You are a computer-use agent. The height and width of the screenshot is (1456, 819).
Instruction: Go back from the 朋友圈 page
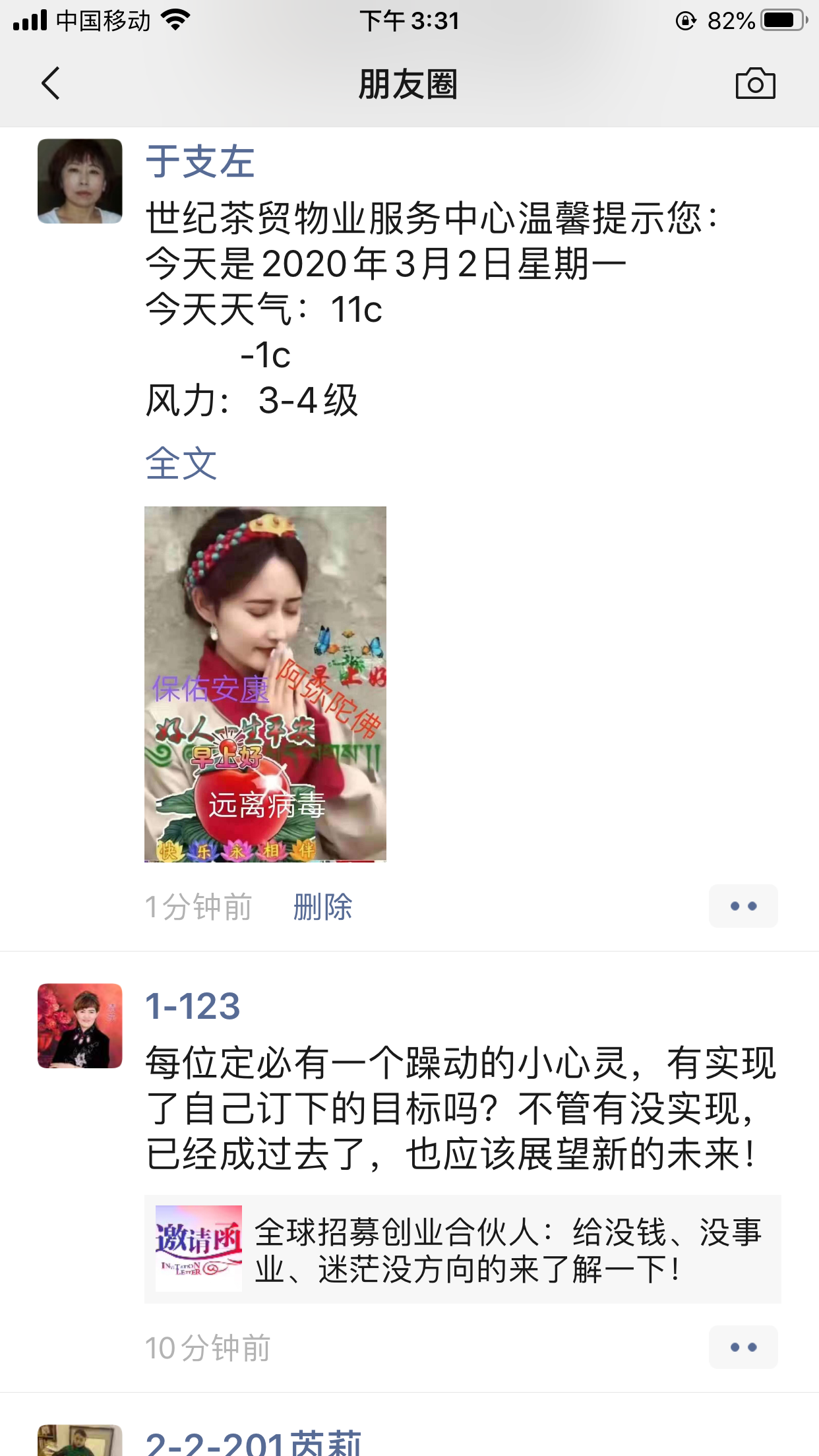(x=51, y=84)
